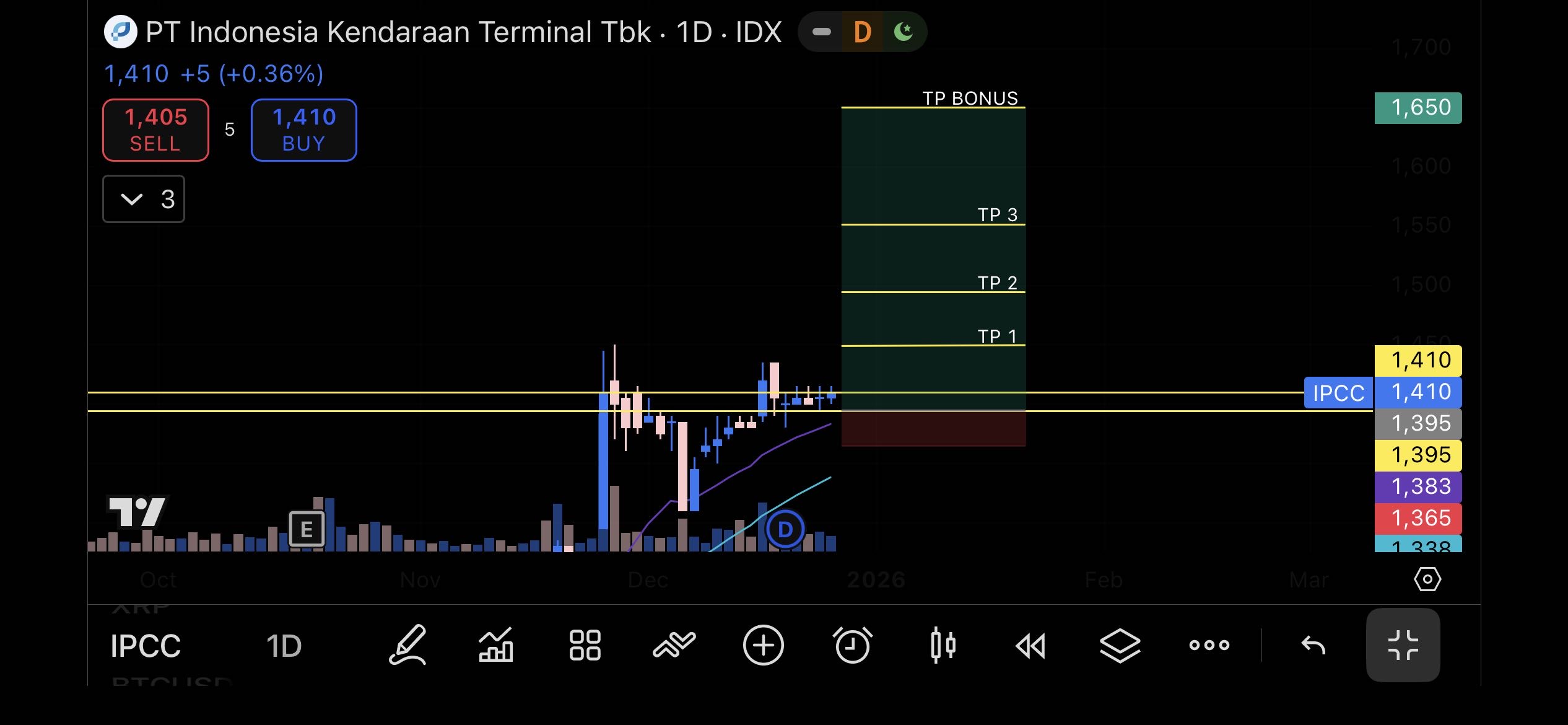This screenshot has height=725, width=1568.
Task: Open chart scale settings hexagon icon
Action: (1427, 579)
